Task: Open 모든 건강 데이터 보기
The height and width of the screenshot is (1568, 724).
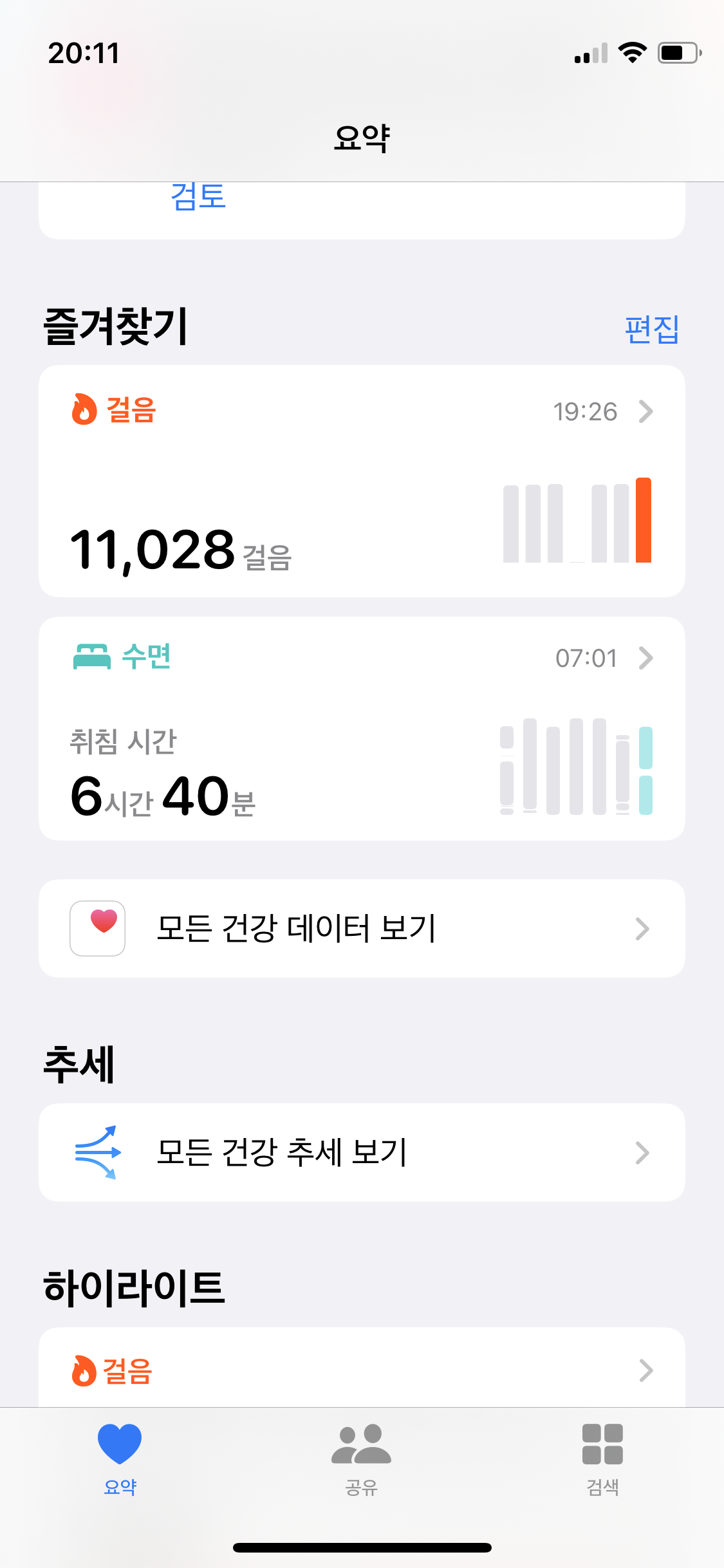Action: (362, 928)
